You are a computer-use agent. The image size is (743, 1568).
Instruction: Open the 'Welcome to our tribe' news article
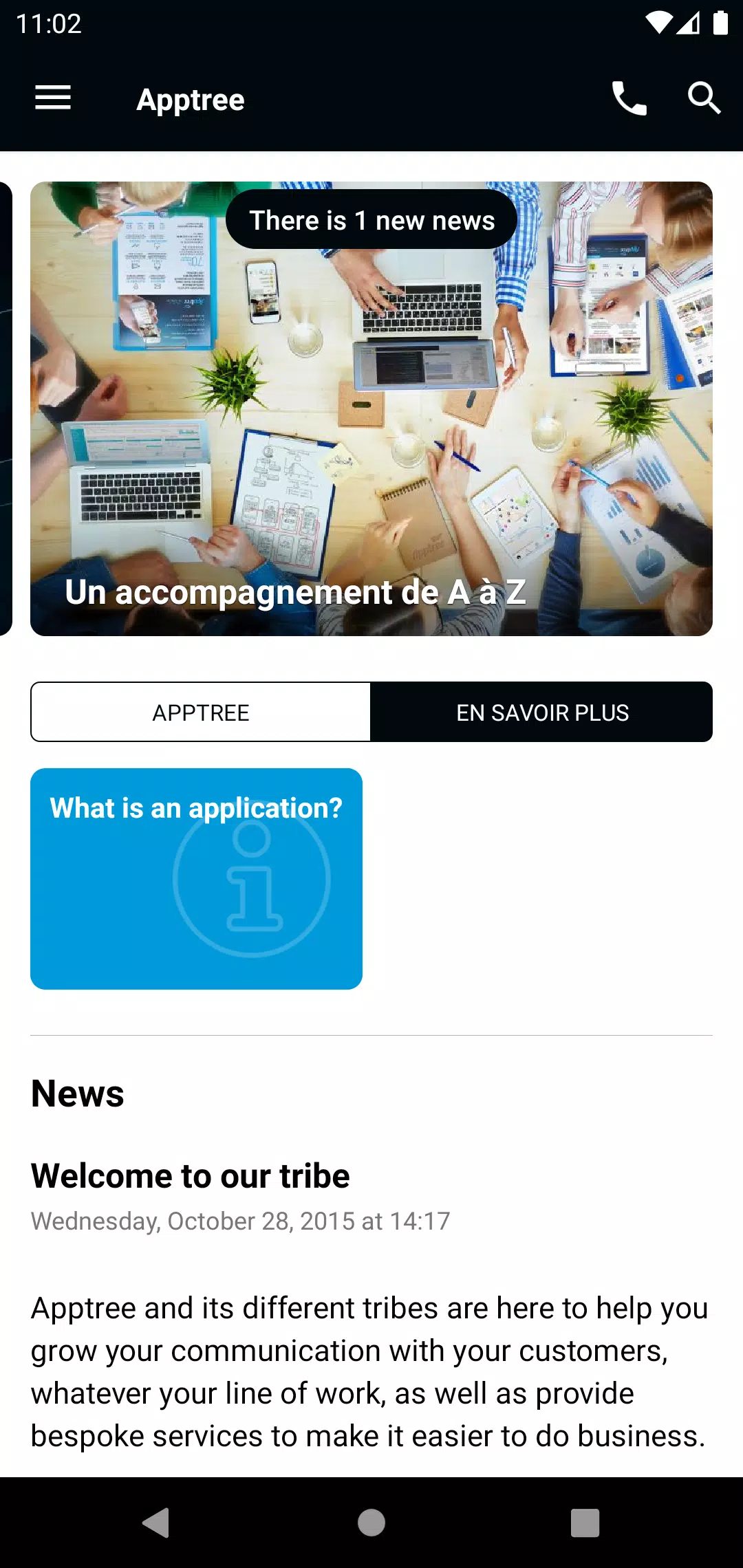(x=191, y=1176)
